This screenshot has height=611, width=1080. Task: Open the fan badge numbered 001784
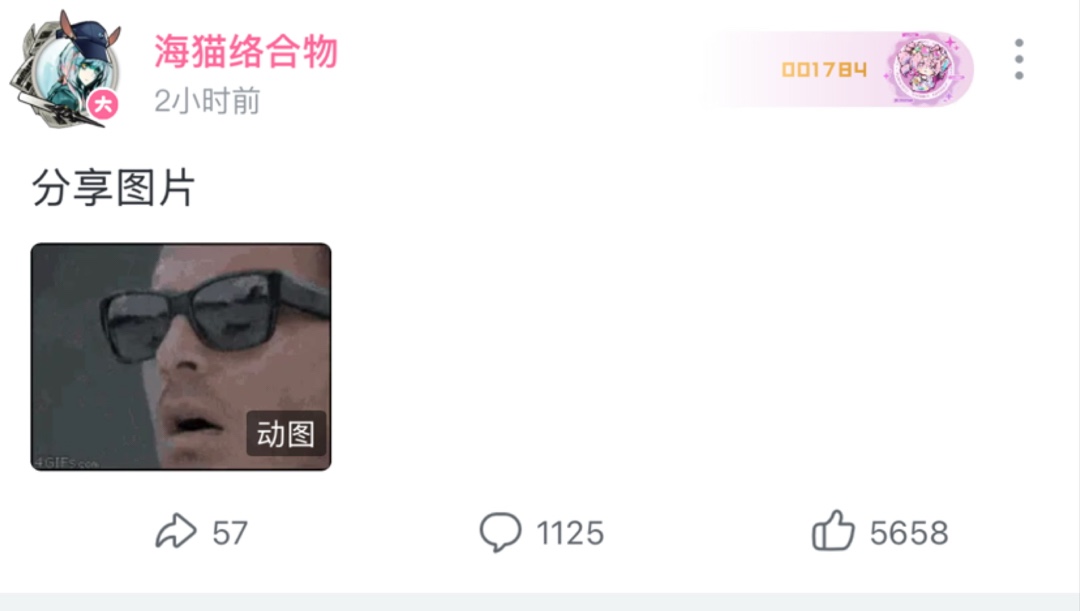[845, 69]
